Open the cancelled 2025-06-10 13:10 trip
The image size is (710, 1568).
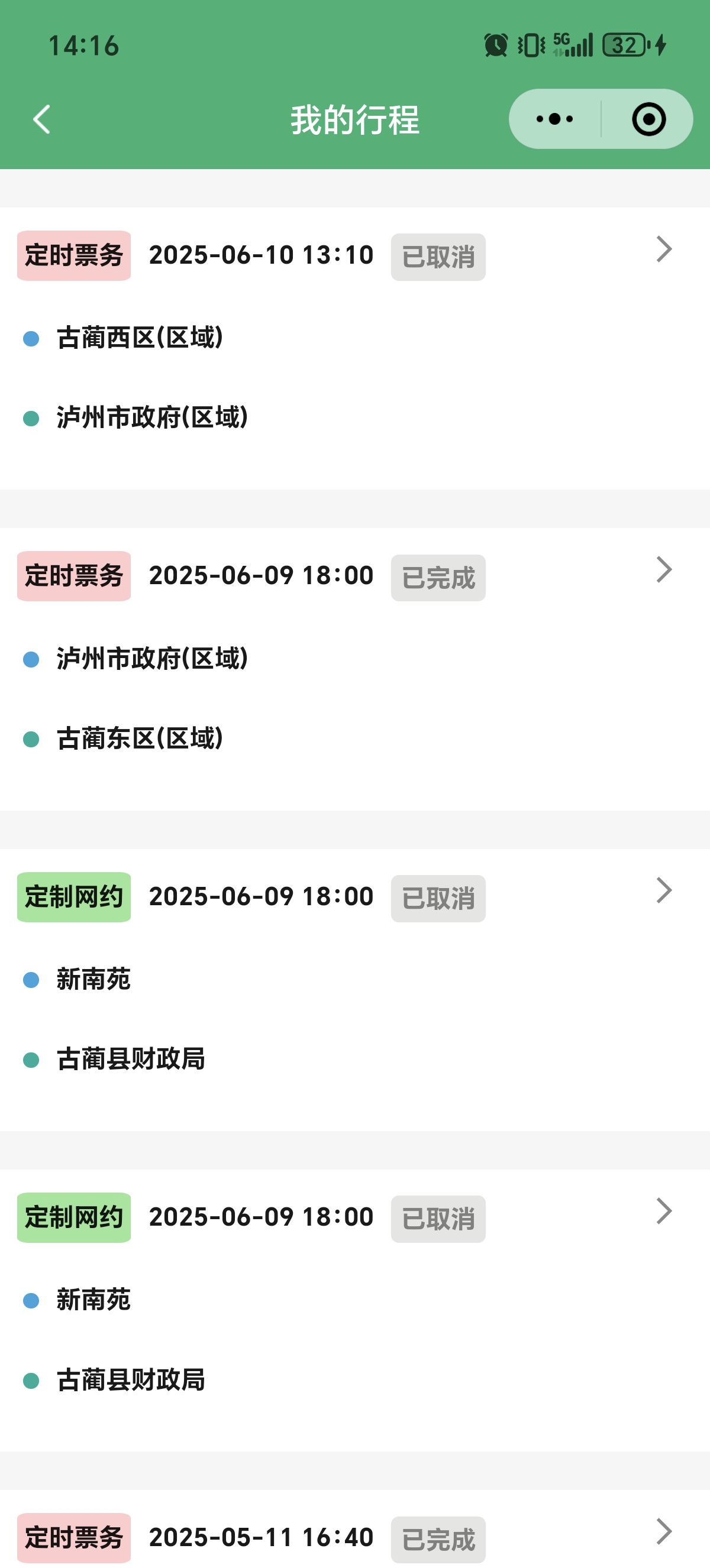tap(355, 348)
